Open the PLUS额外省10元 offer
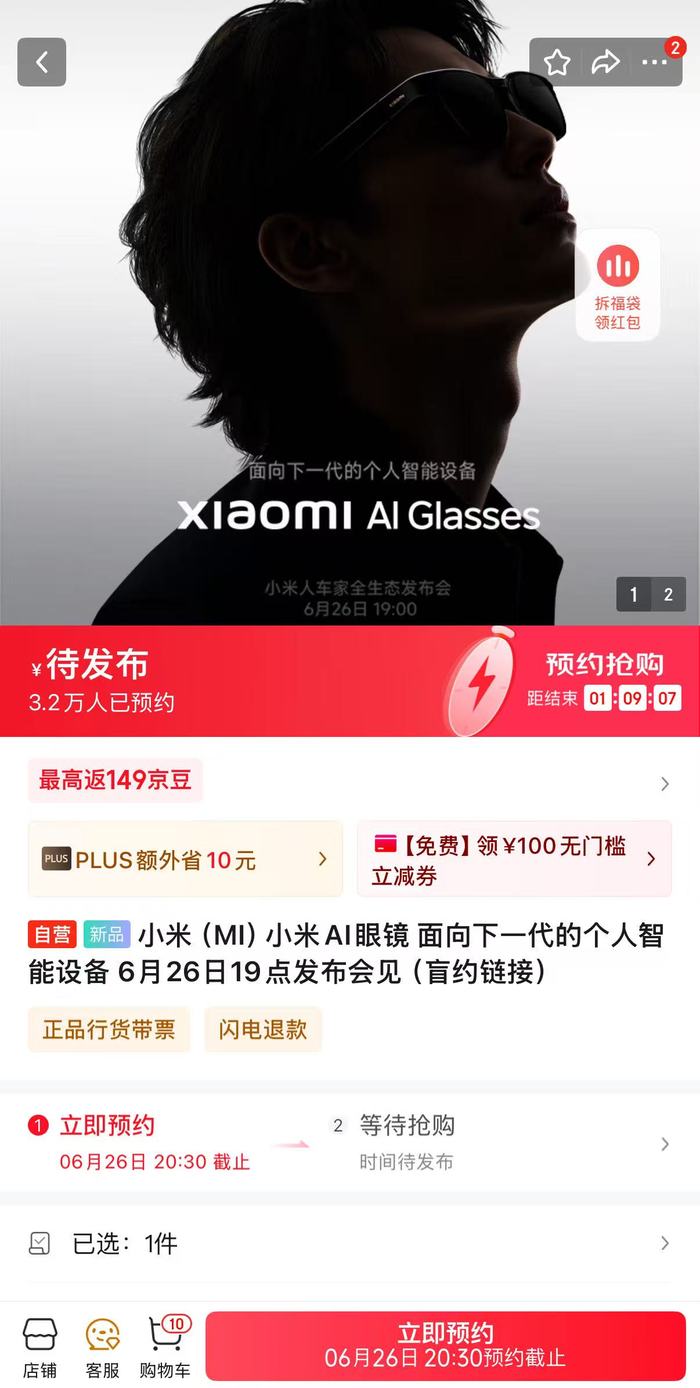 (x=185, y=859)
